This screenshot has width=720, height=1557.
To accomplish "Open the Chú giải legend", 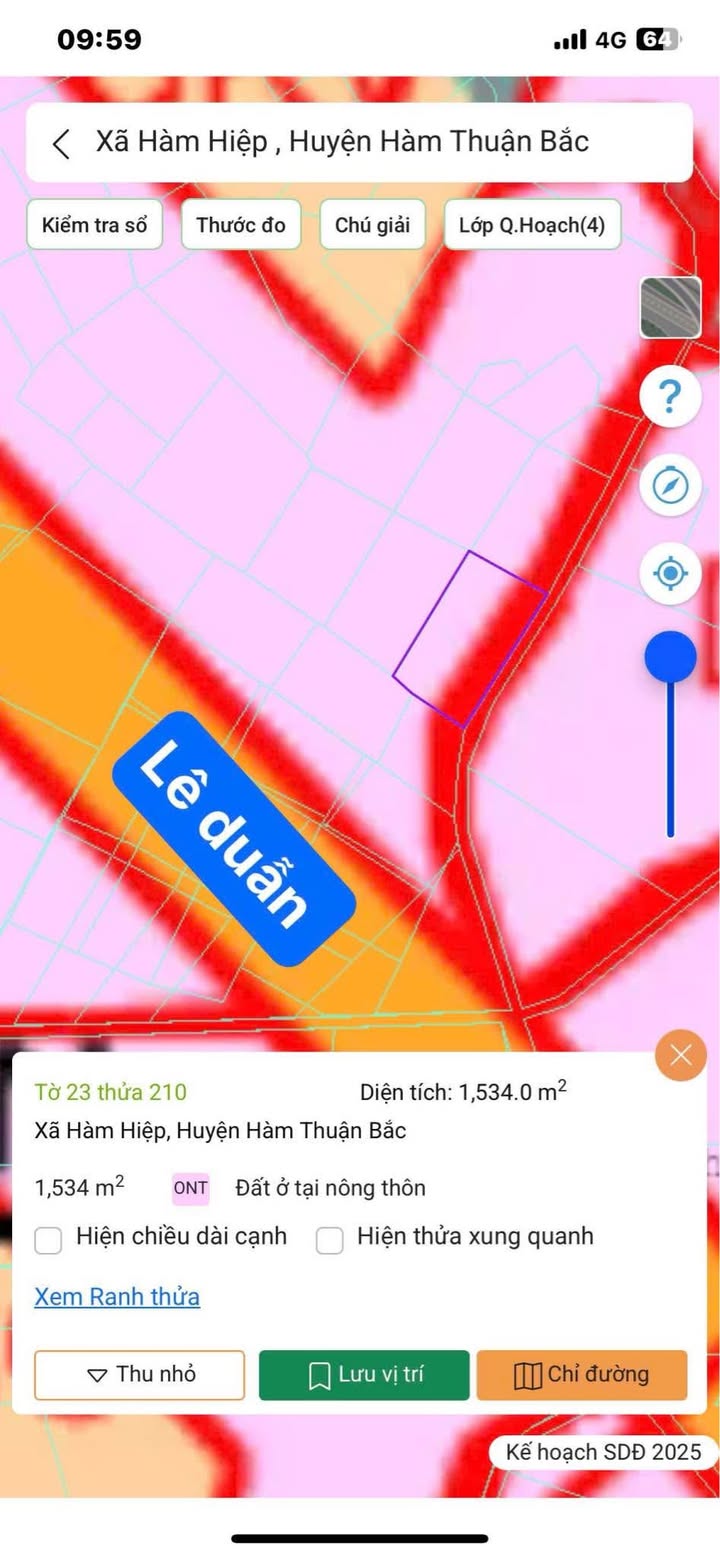I will (x=373, y=225).
